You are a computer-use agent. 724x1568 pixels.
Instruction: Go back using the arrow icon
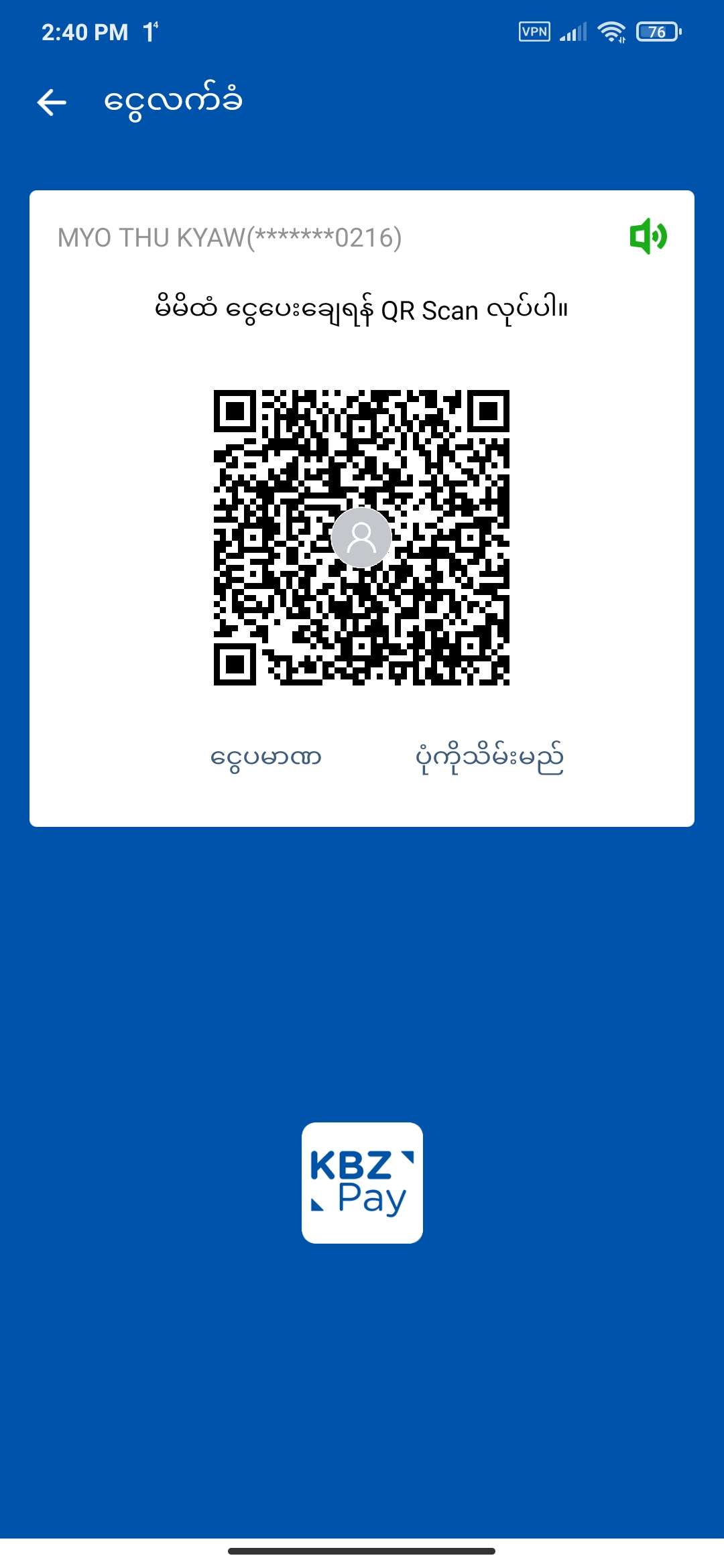tap(52, 103)
